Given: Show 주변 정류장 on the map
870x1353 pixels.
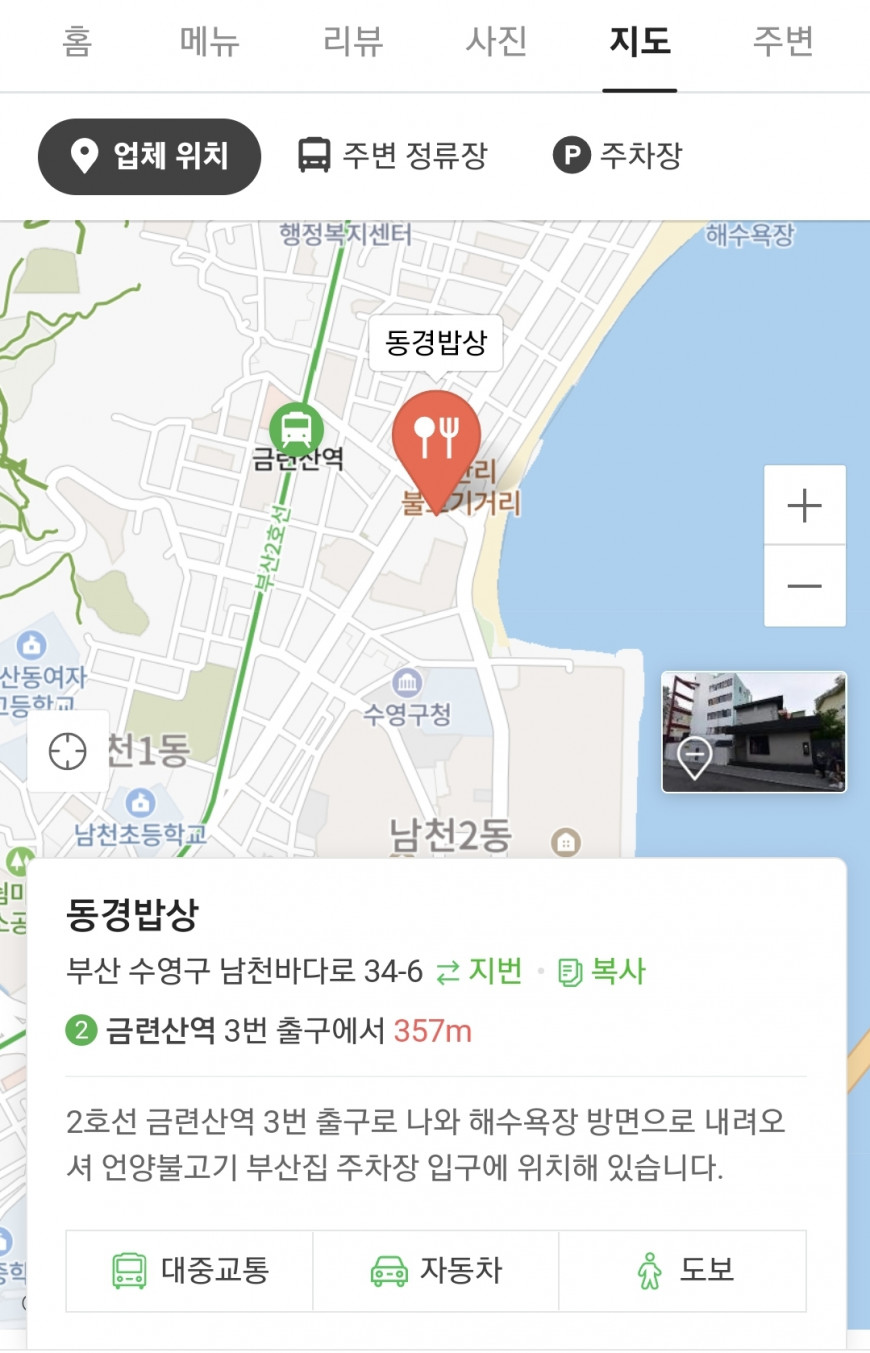Looking at the screenshot, I should 393,156.
